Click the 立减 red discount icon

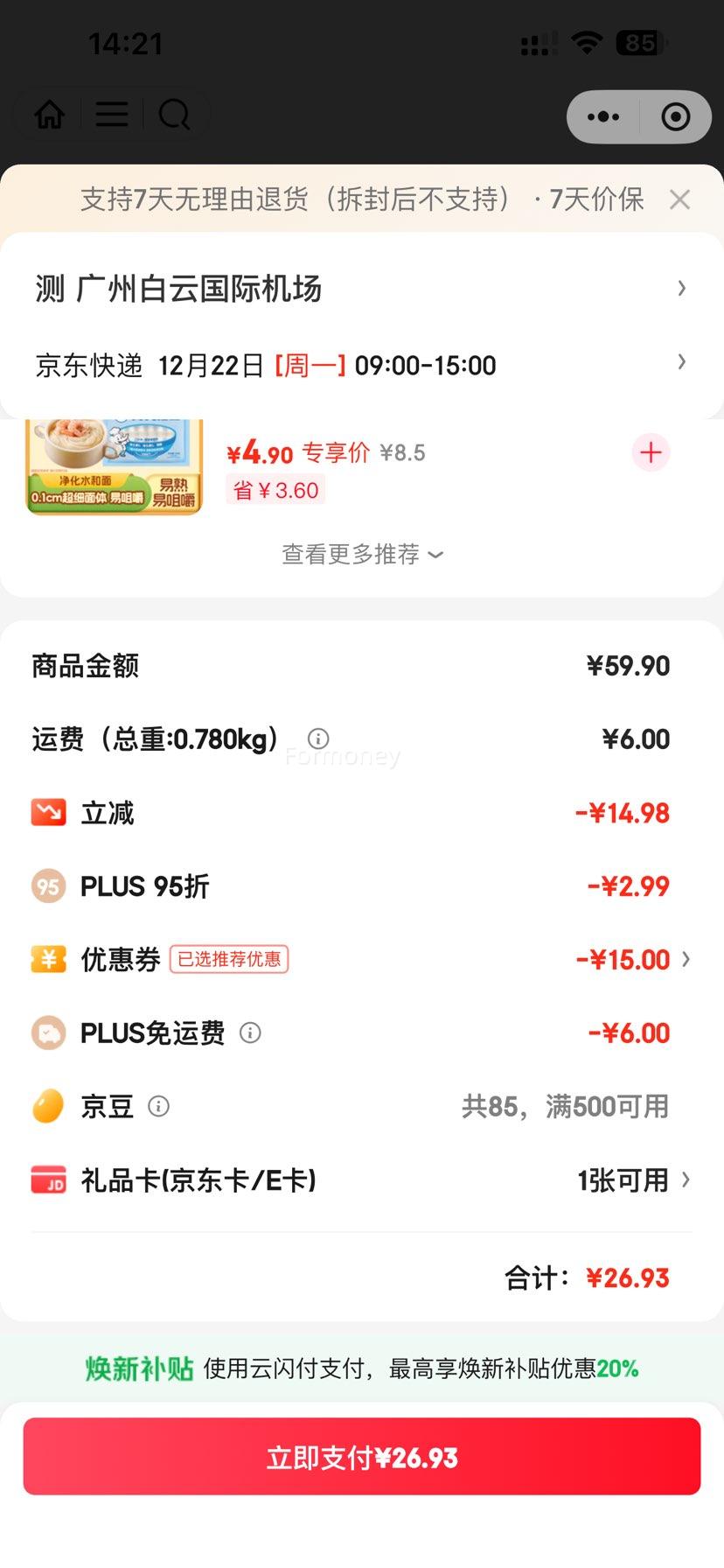[x=48, y=812]
